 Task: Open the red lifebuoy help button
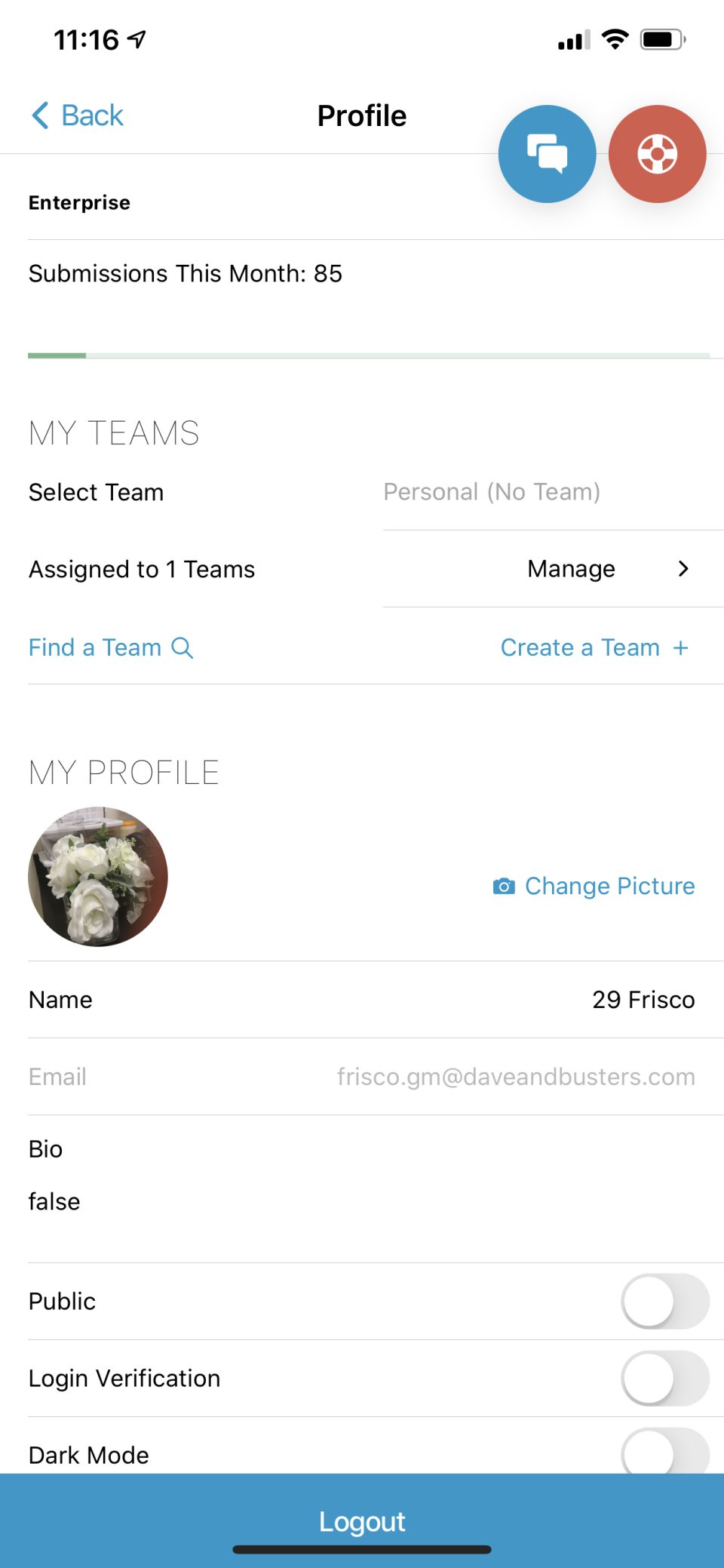pyautogui.click(x=657, y=154)
